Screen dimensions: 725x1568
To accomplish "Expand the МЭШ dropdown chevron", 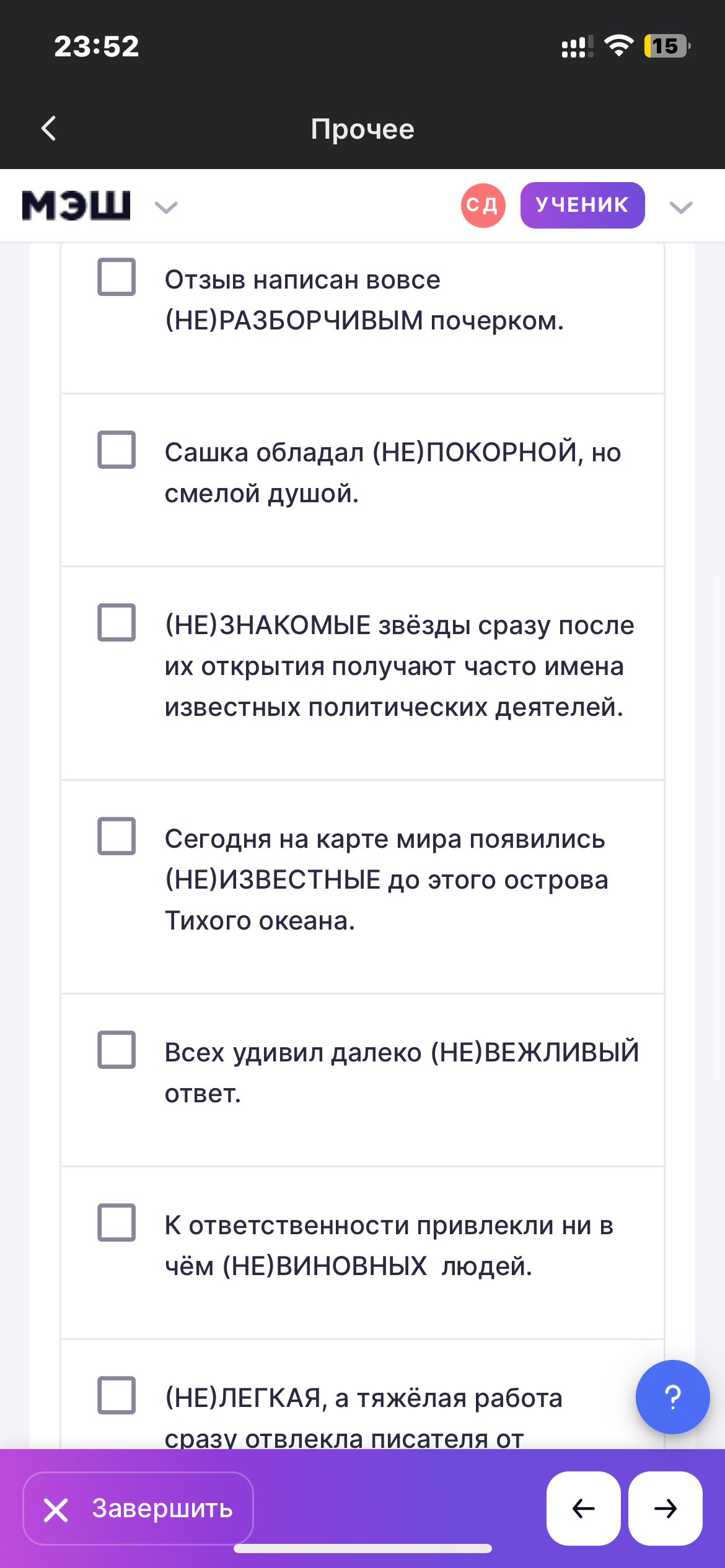I will coord(165,207).
